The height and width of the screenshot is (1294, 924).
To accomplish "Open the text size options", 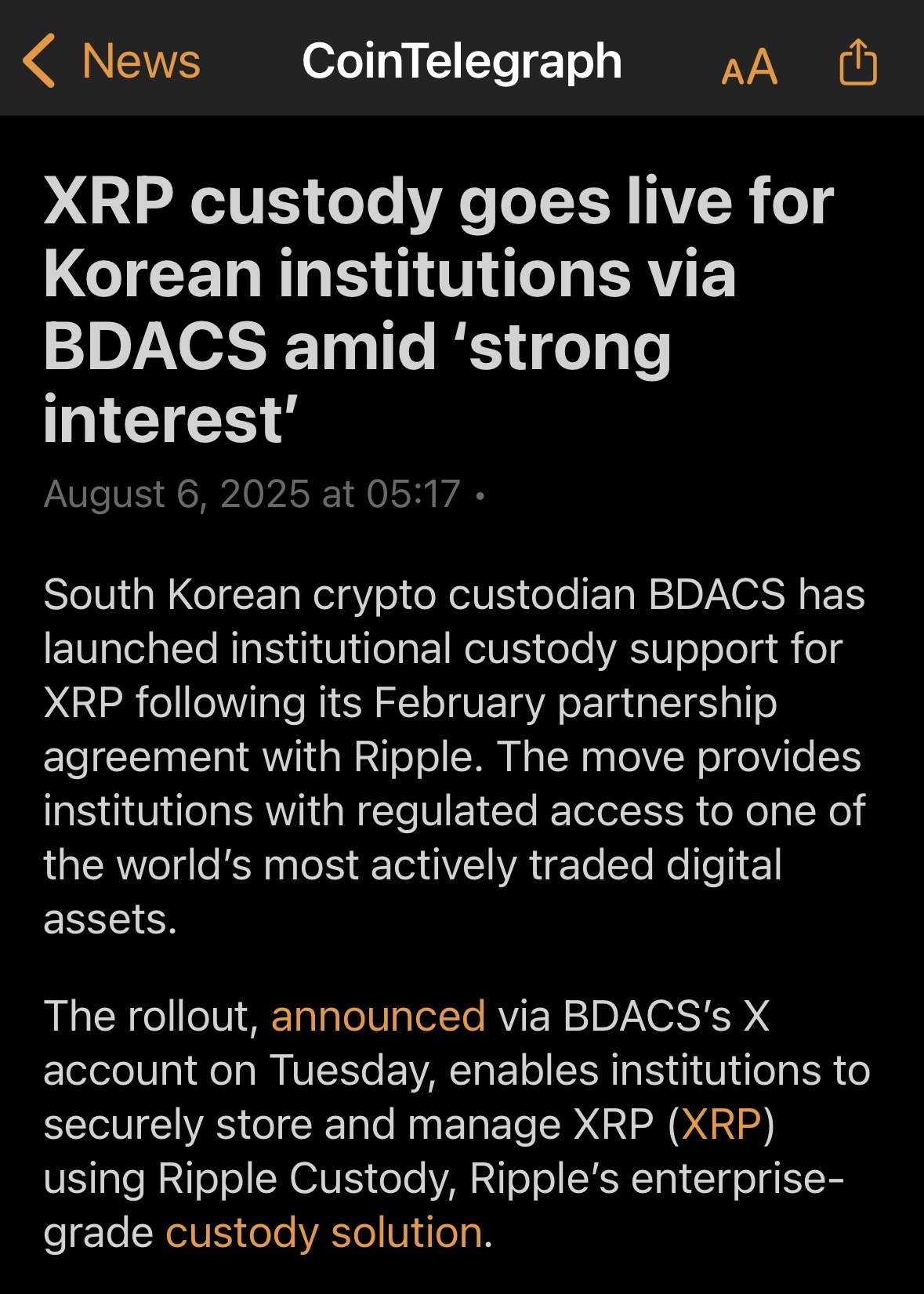I will [749, 66].
